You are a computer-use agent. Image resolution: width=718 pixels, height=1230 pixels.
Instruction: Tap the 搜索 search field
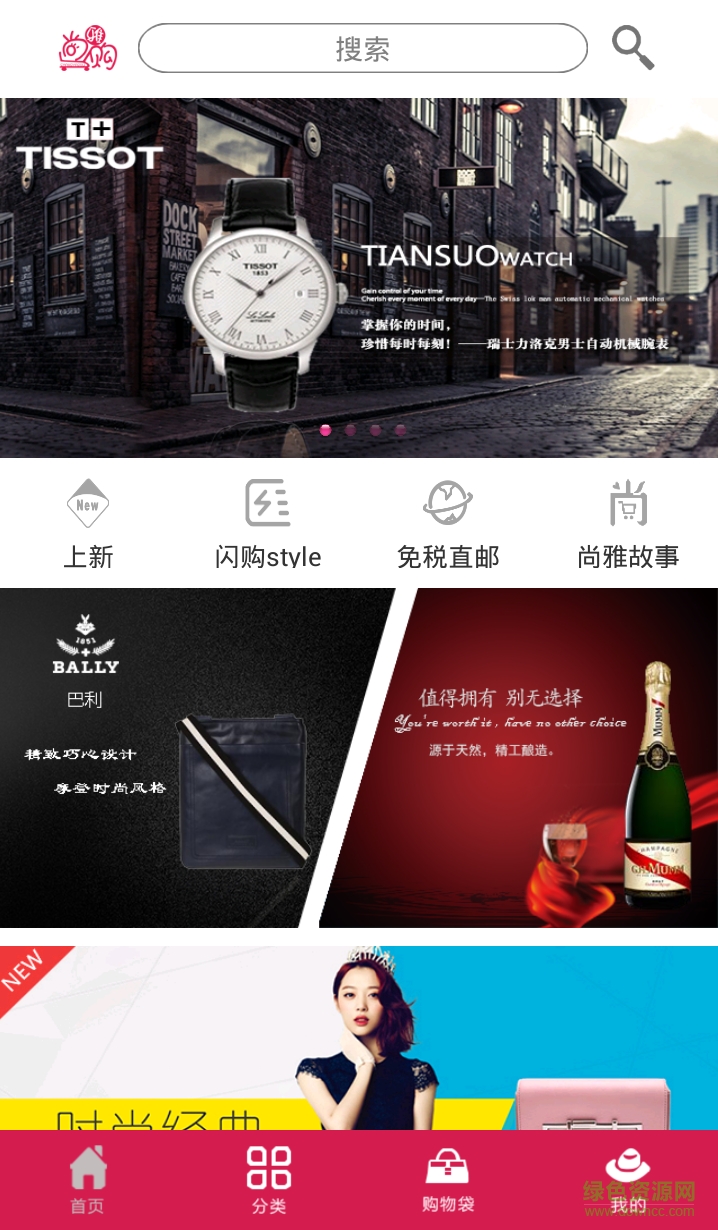click(x=362, y=48)
